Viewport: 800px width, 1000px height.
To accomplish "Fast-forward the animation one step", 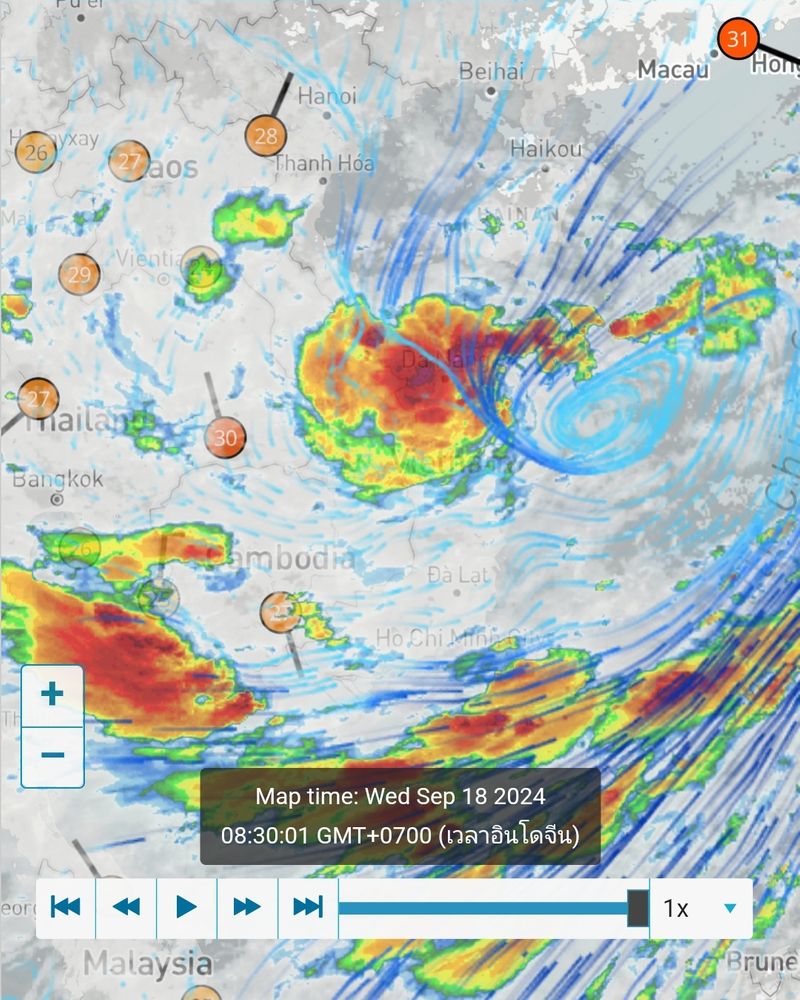I will click(246, 907).
